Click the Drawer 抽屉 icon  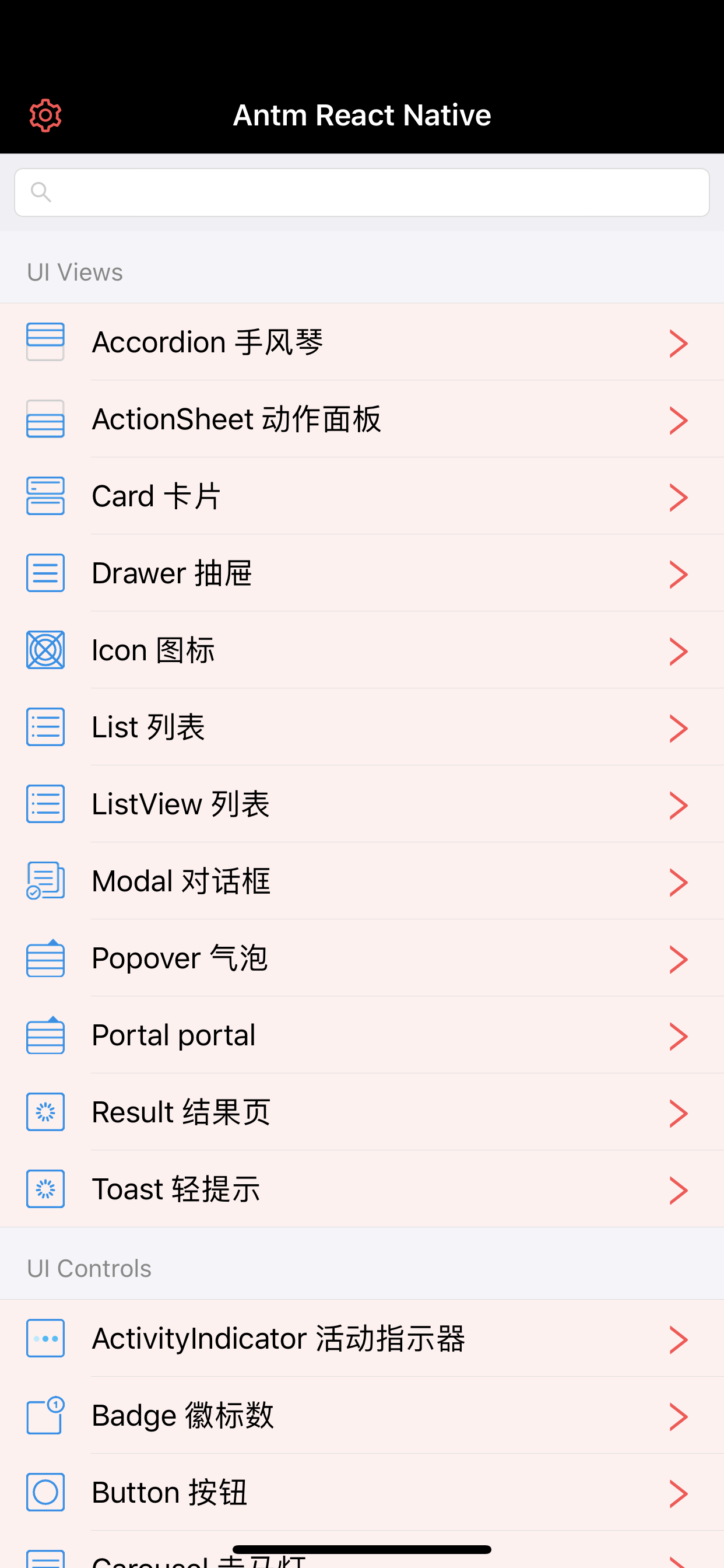(x=45, y=573)
